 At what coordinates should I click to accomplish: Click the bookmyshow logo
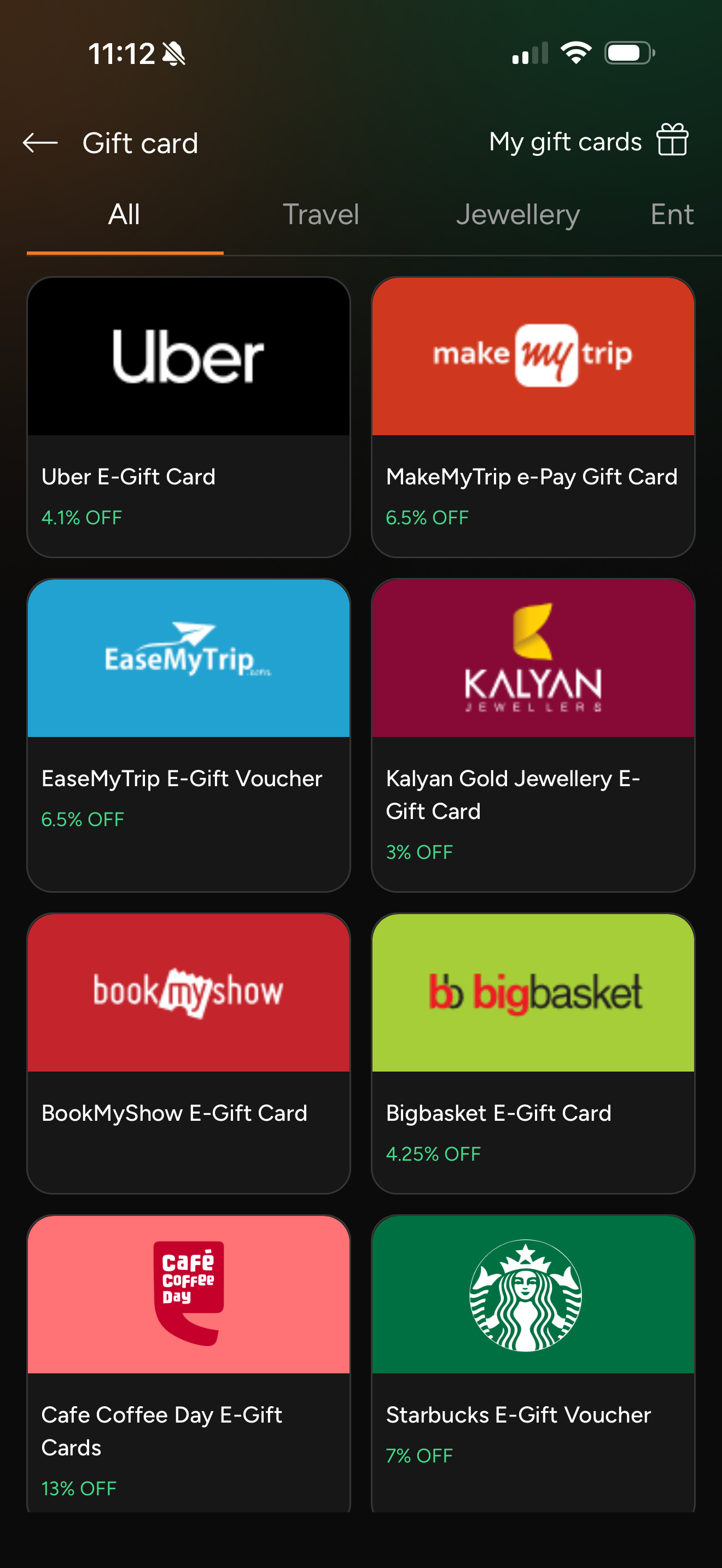tap(188, 992)
